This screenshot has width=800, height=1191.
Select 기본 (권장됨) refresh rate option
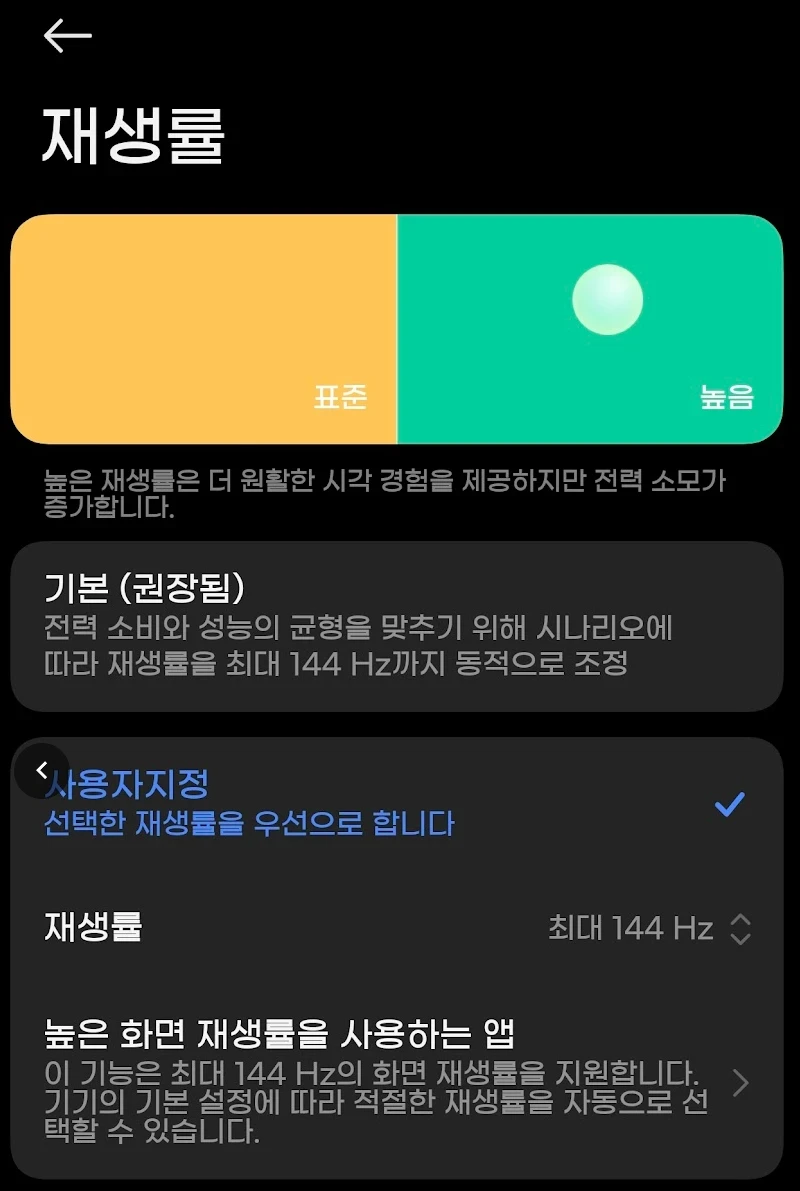[396, 625]
